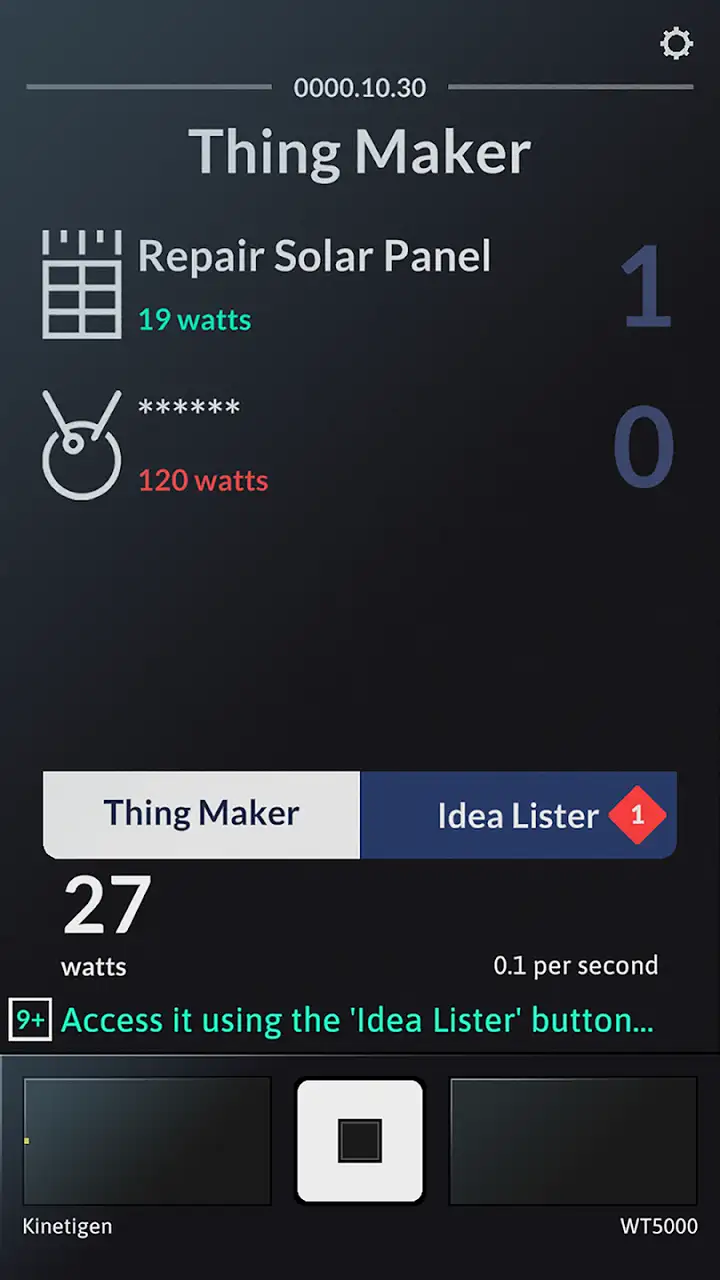This screenshot has width=720, height=1280.
Task: Tap the WT5000 panel
Action: (x=573, y=1141)
